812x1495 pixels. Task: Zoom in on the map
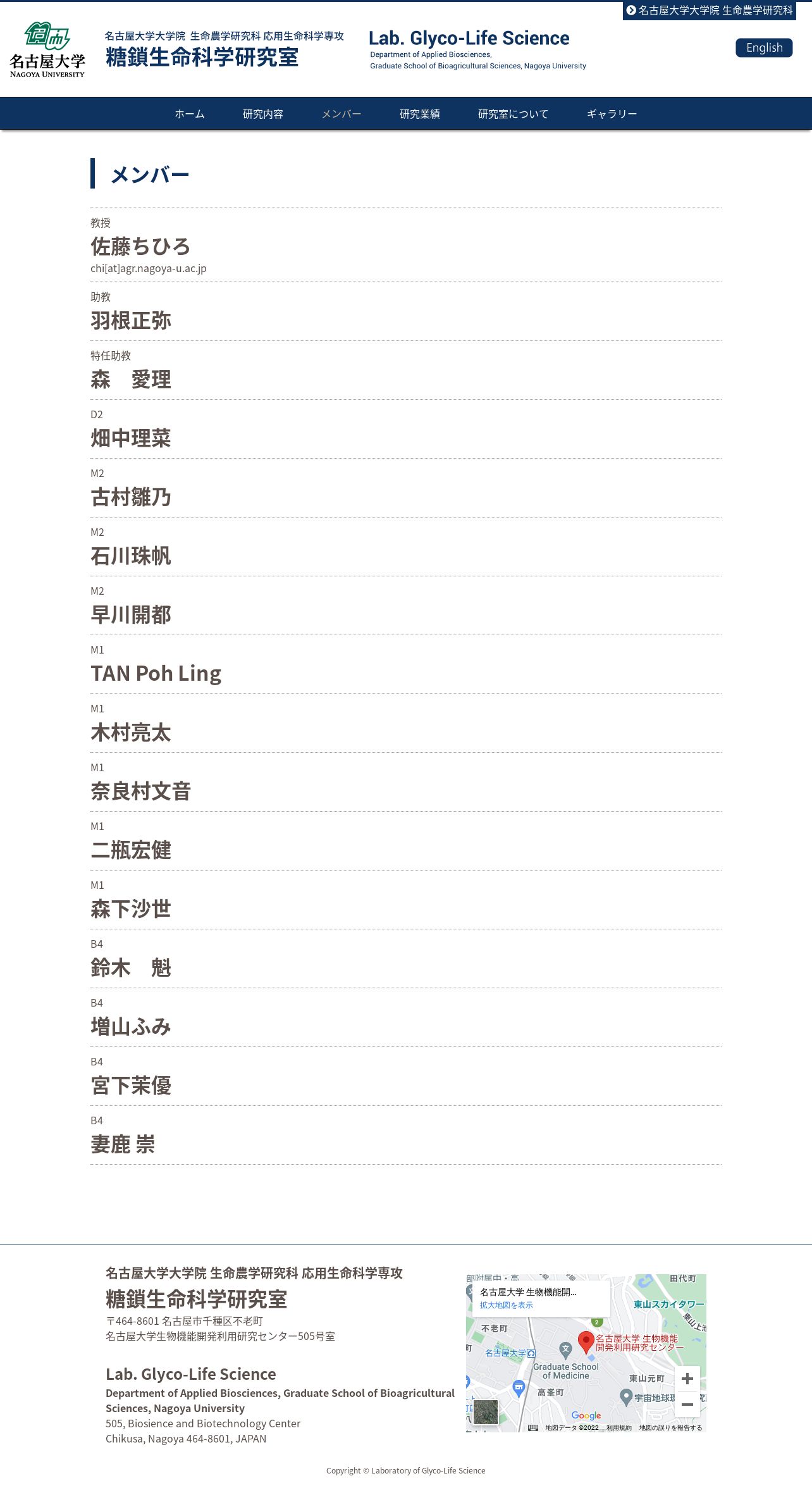coord(687,1379)
